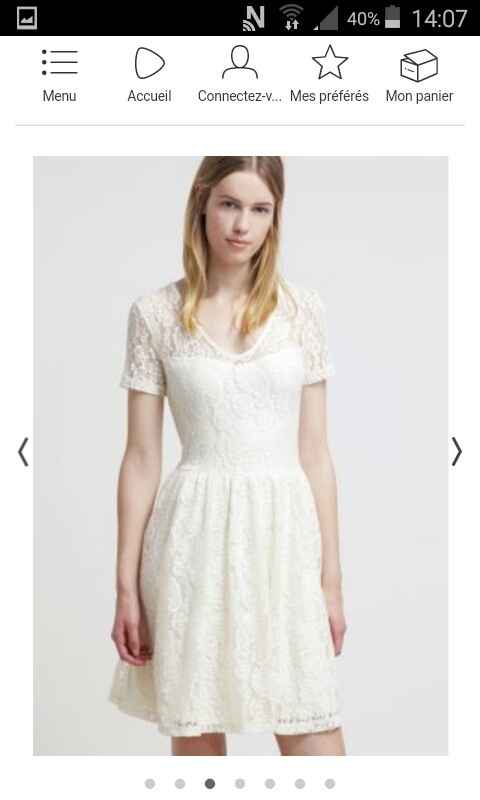The width and height of the screenshot is (480, 800).
Task: View Mes préférés favorites
Action: pos(329,75)
